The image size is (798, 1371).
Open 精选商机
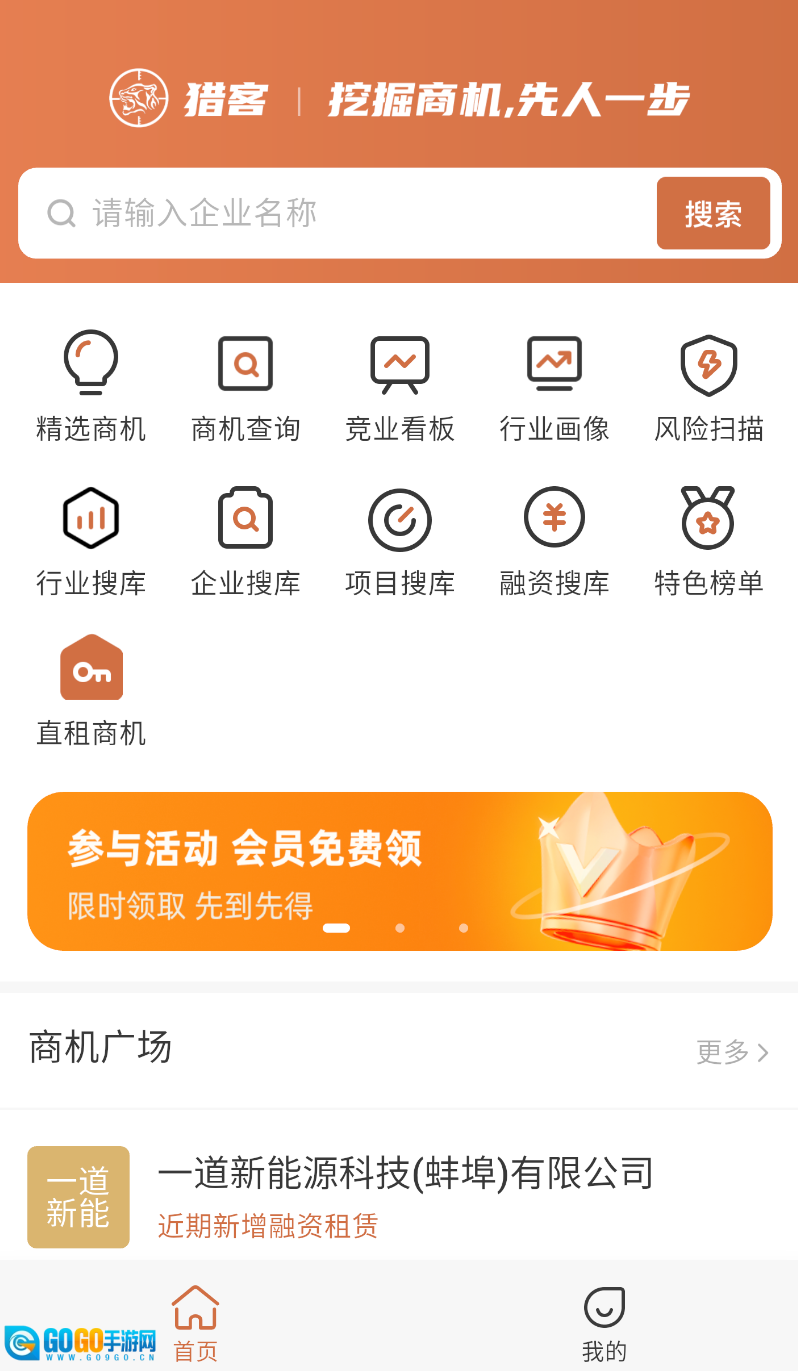click(91, 387)
